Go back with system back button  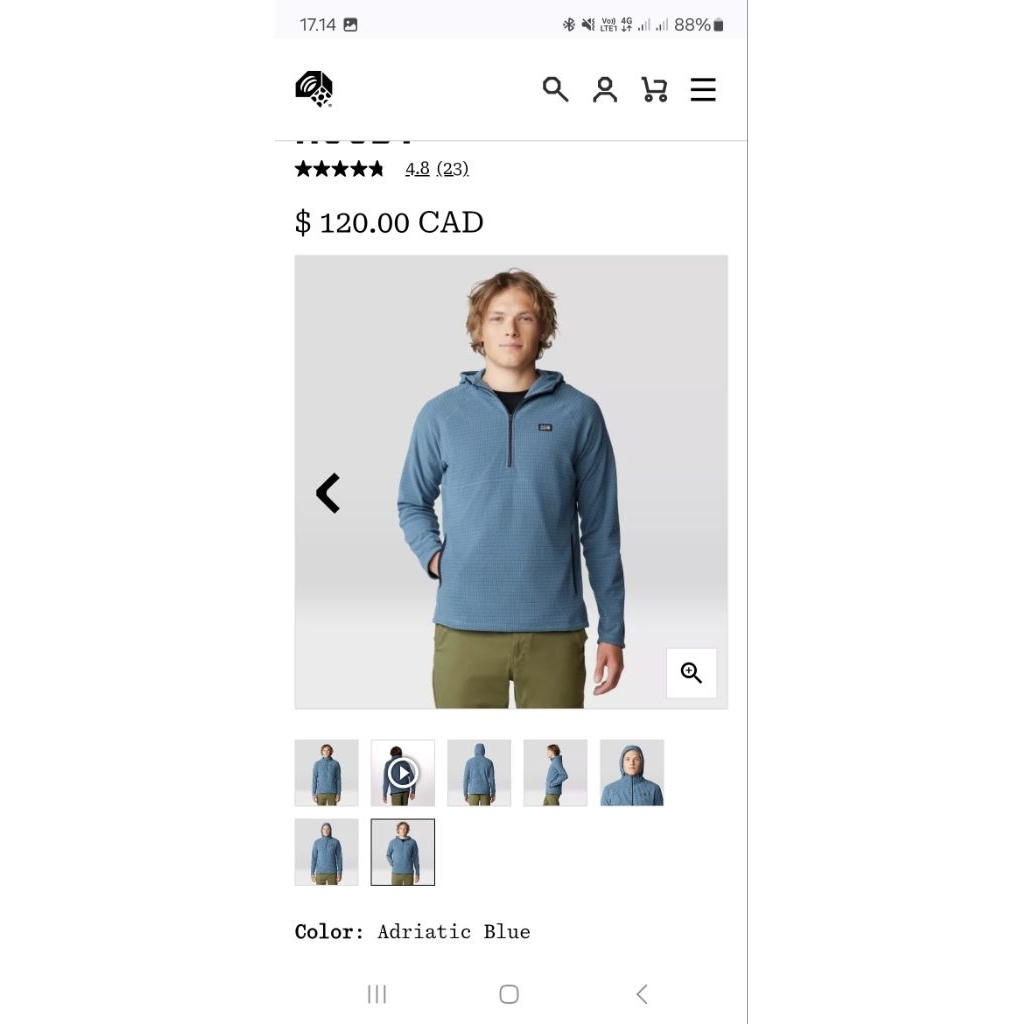[x=642, y=994]
